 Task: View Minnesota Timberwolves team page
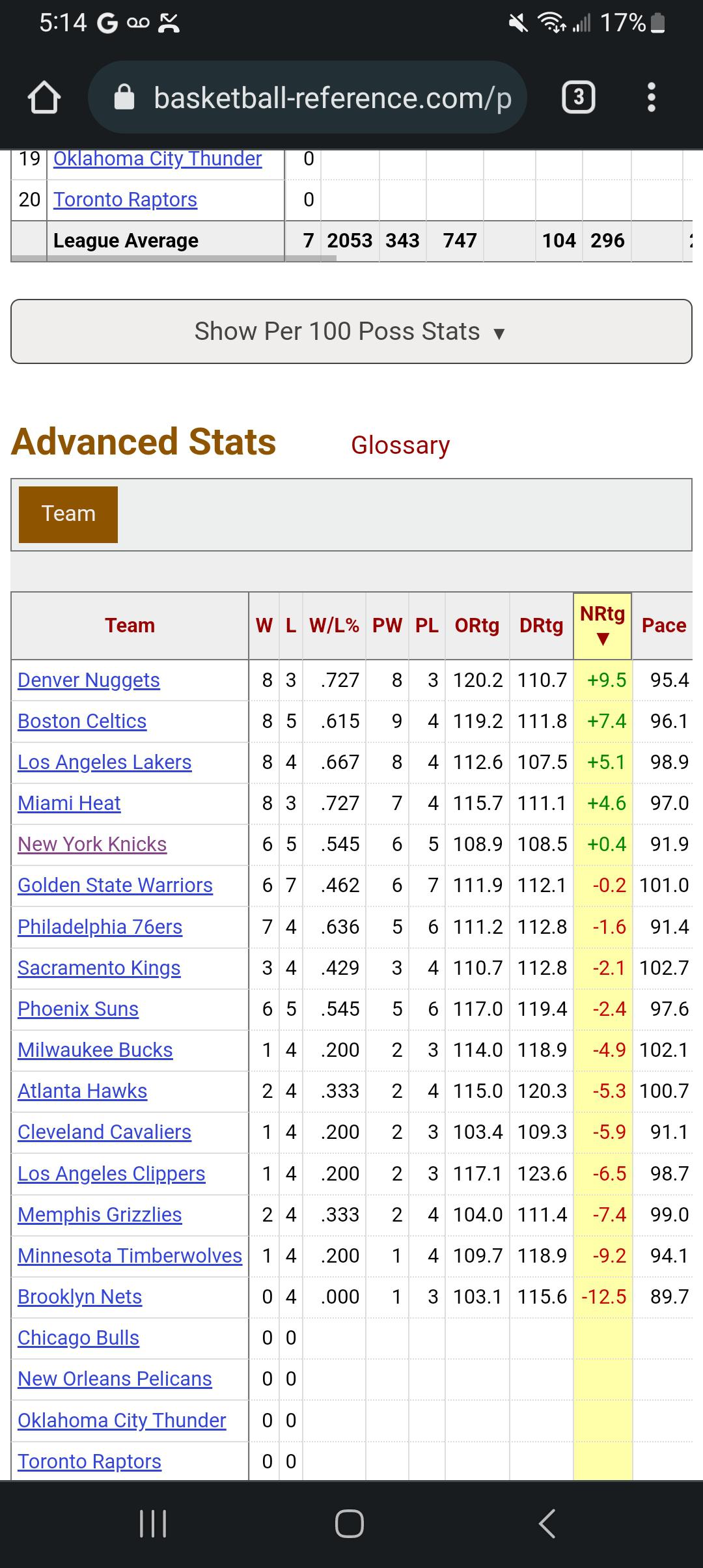[x=130, y=1255]
